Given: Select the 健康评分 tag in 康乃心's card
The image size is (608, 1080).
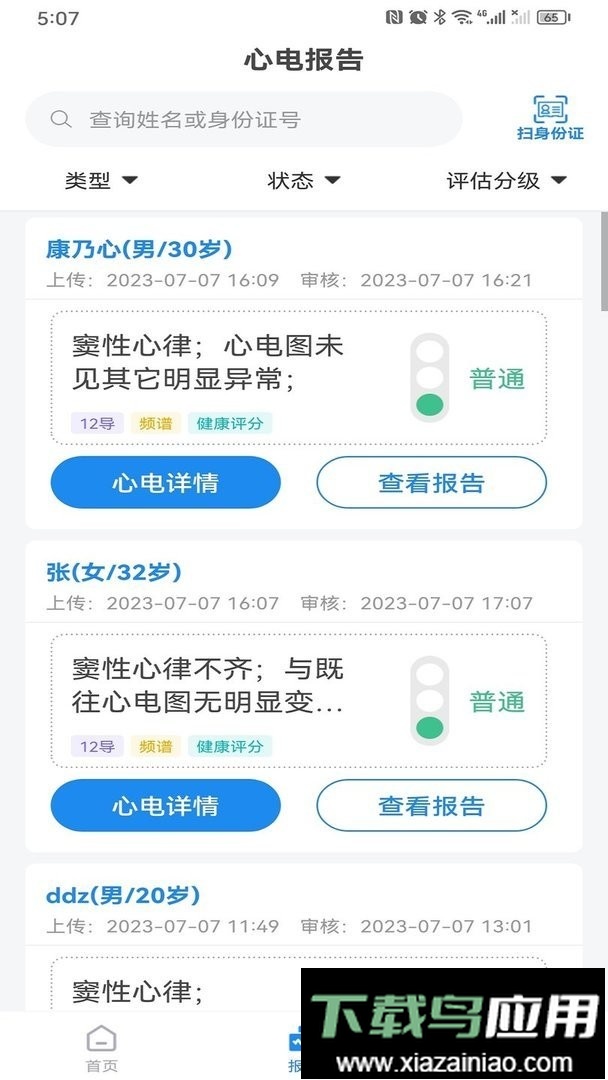Looking at the screenshot, I should tap(230, 423).
